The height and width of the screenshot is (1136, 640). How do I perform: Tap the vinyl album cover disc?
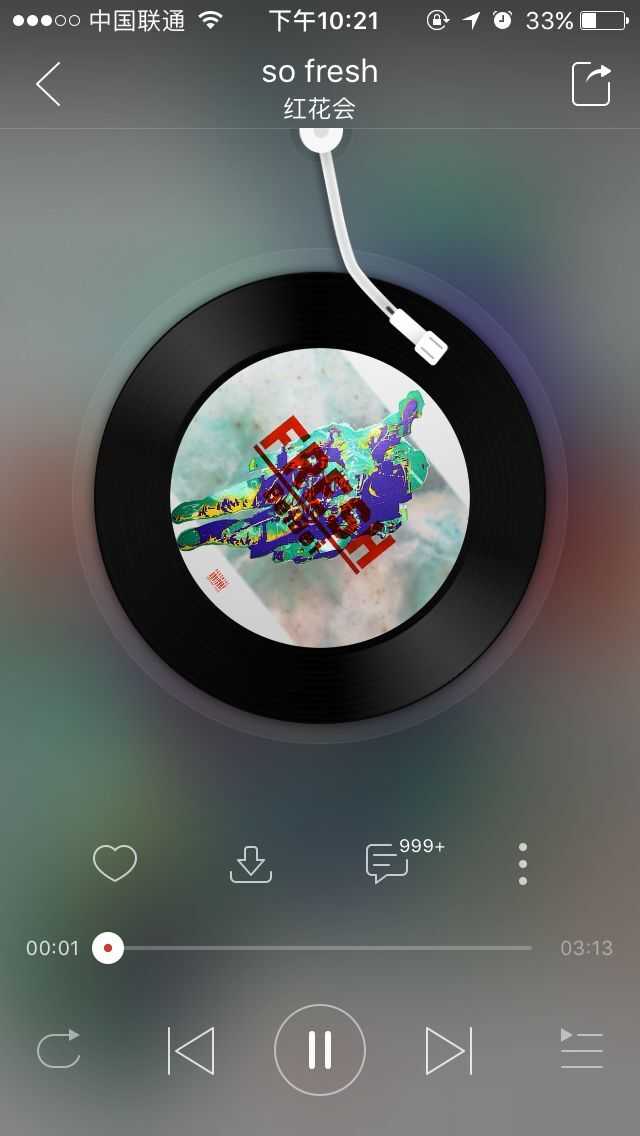click(320, 497)
